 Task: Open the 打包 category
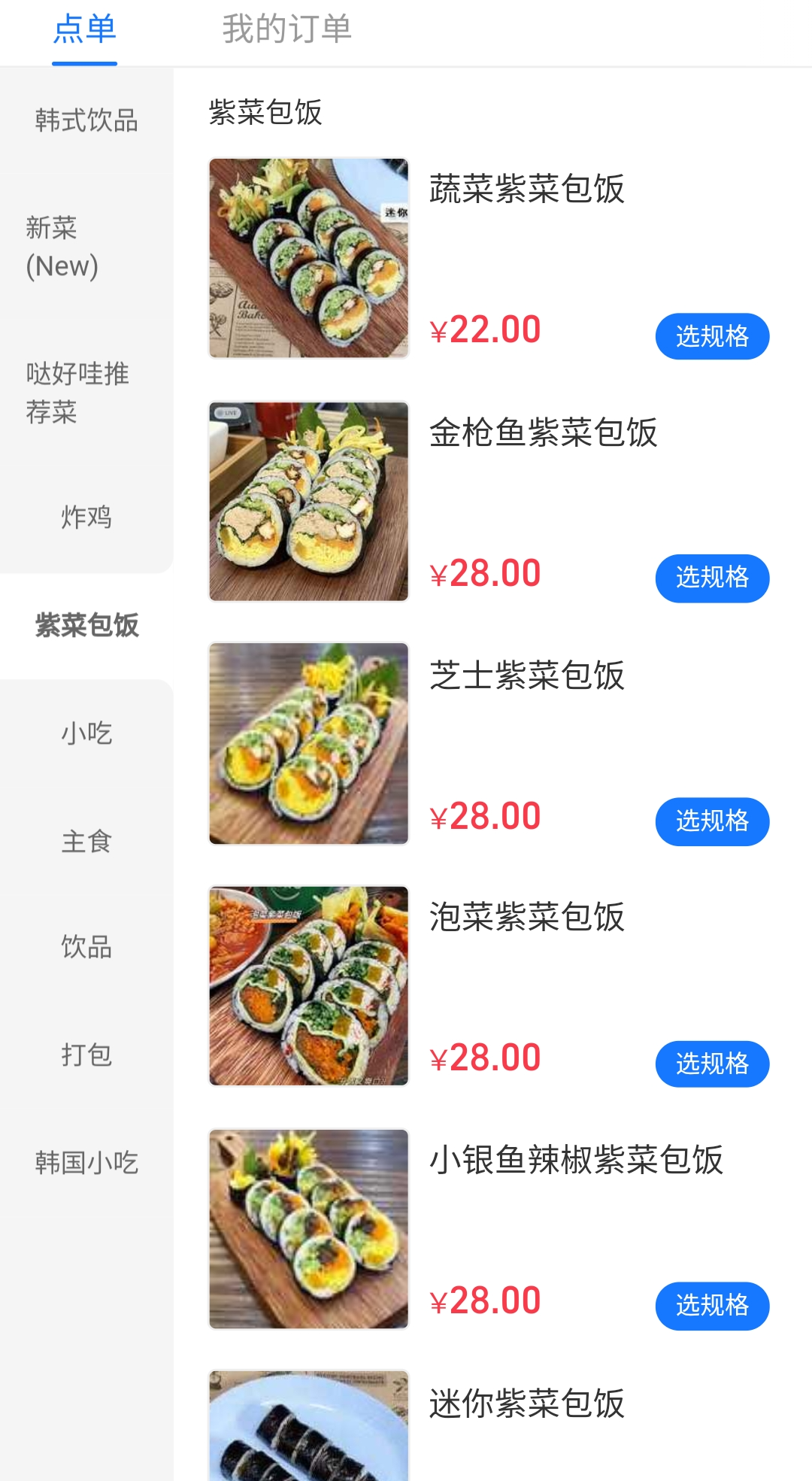(86, 1055)
